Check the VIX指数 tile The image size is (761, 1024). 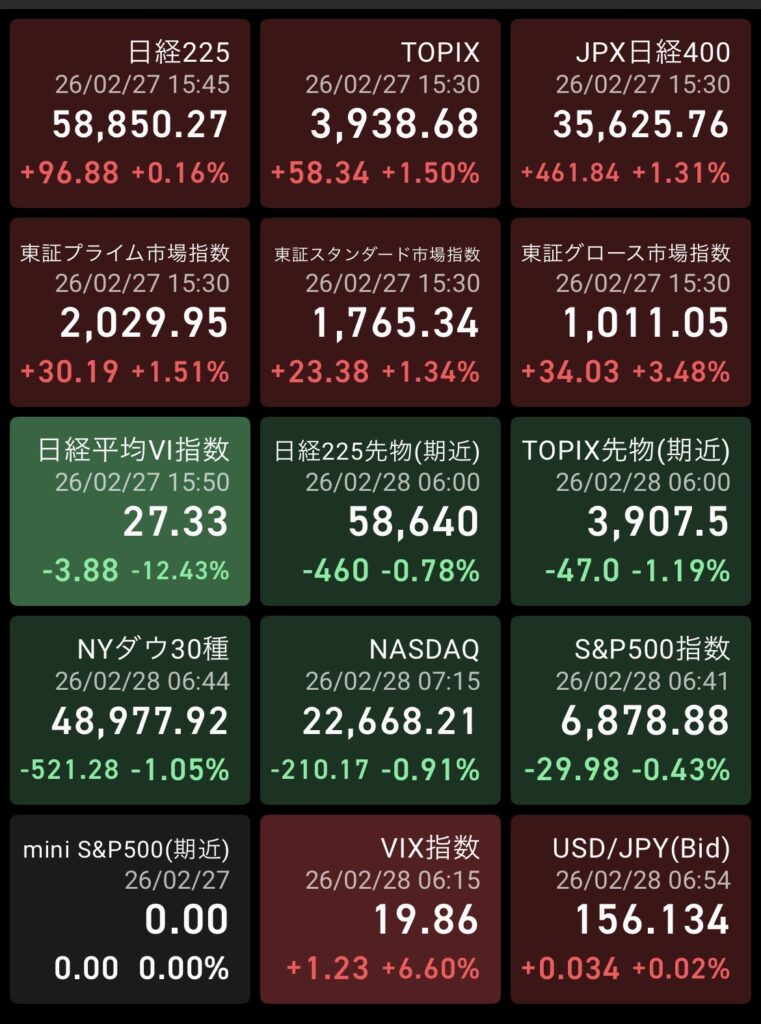(x=380, y=909)
